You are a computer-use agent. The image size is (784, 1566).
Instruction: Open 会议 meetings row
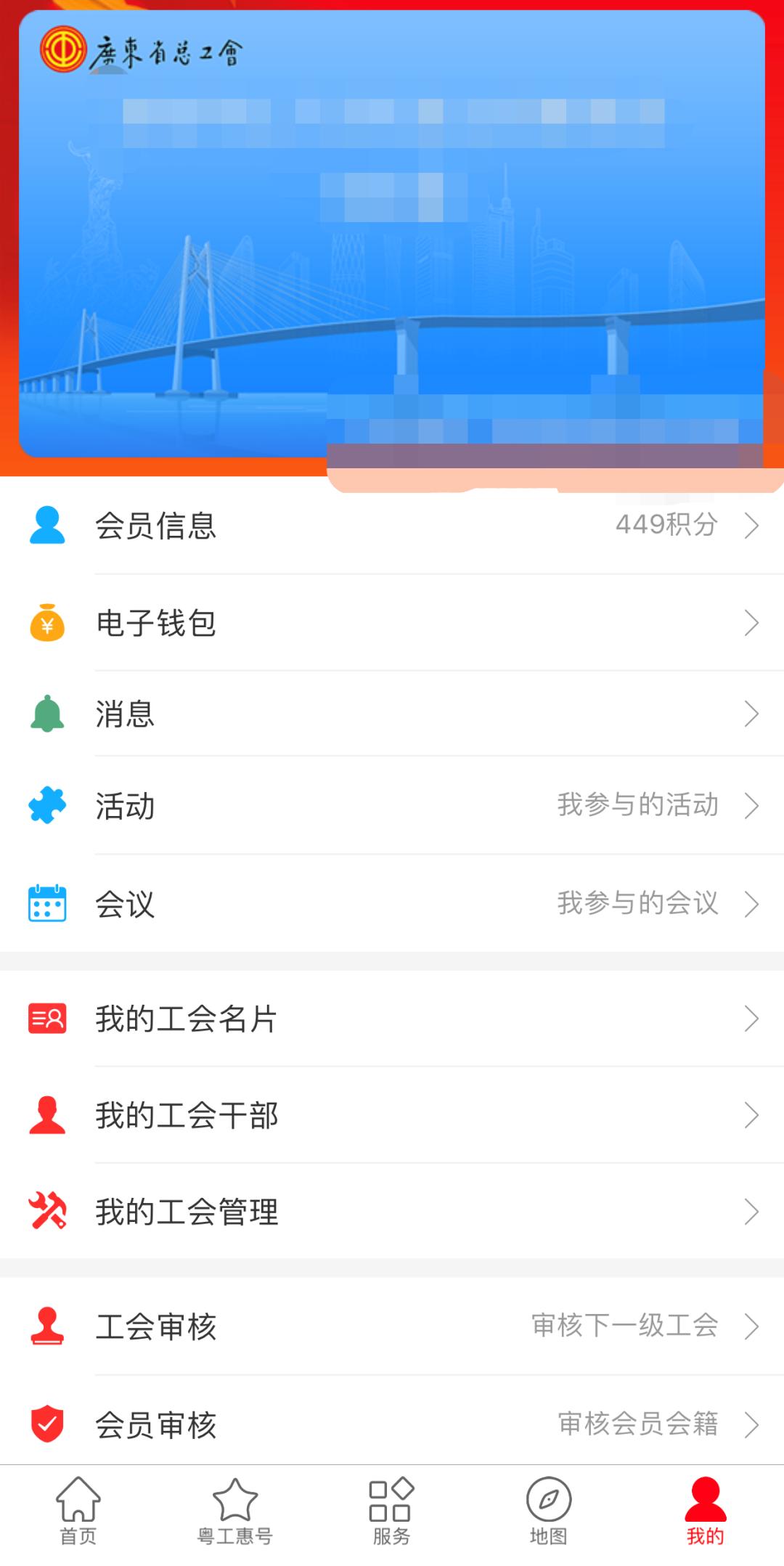pyautogui.click(x=392, y=904)
